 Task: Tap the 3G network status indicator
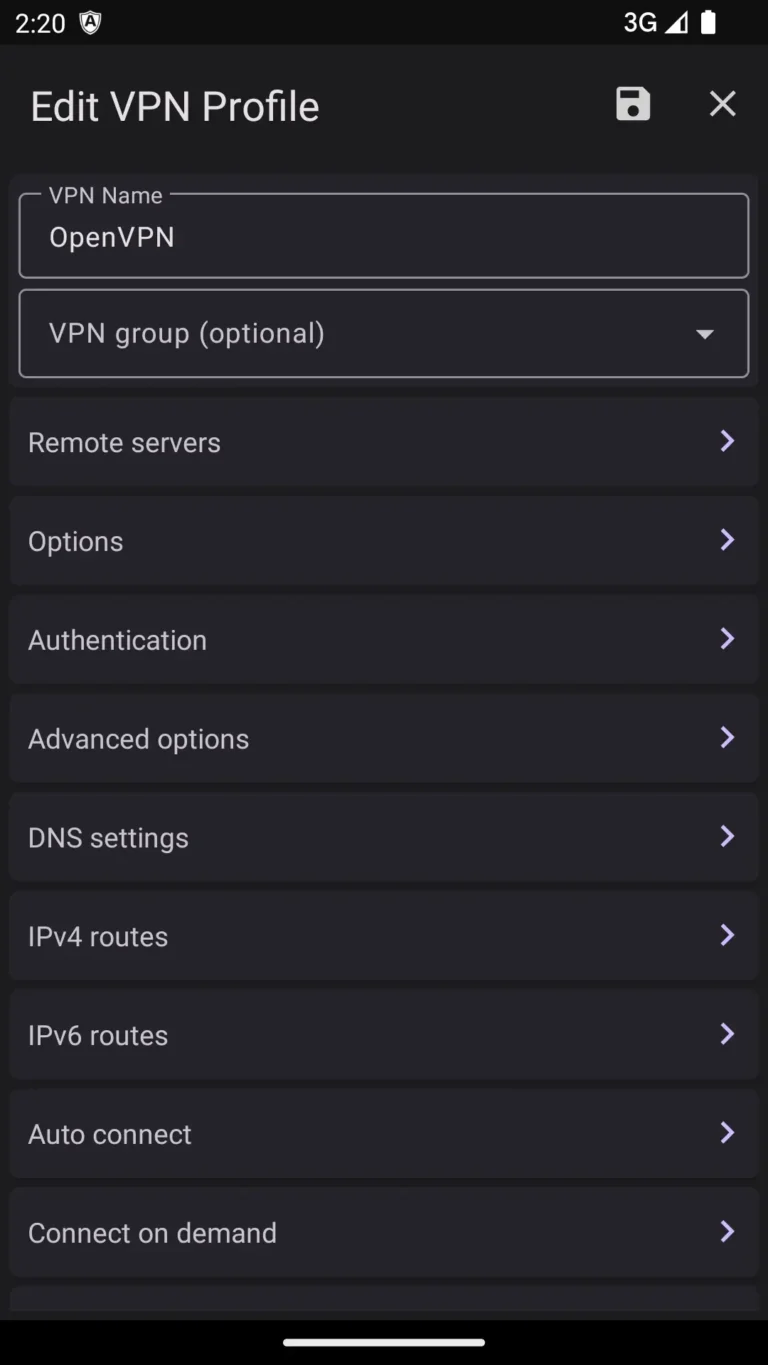(x=638, y=22)
